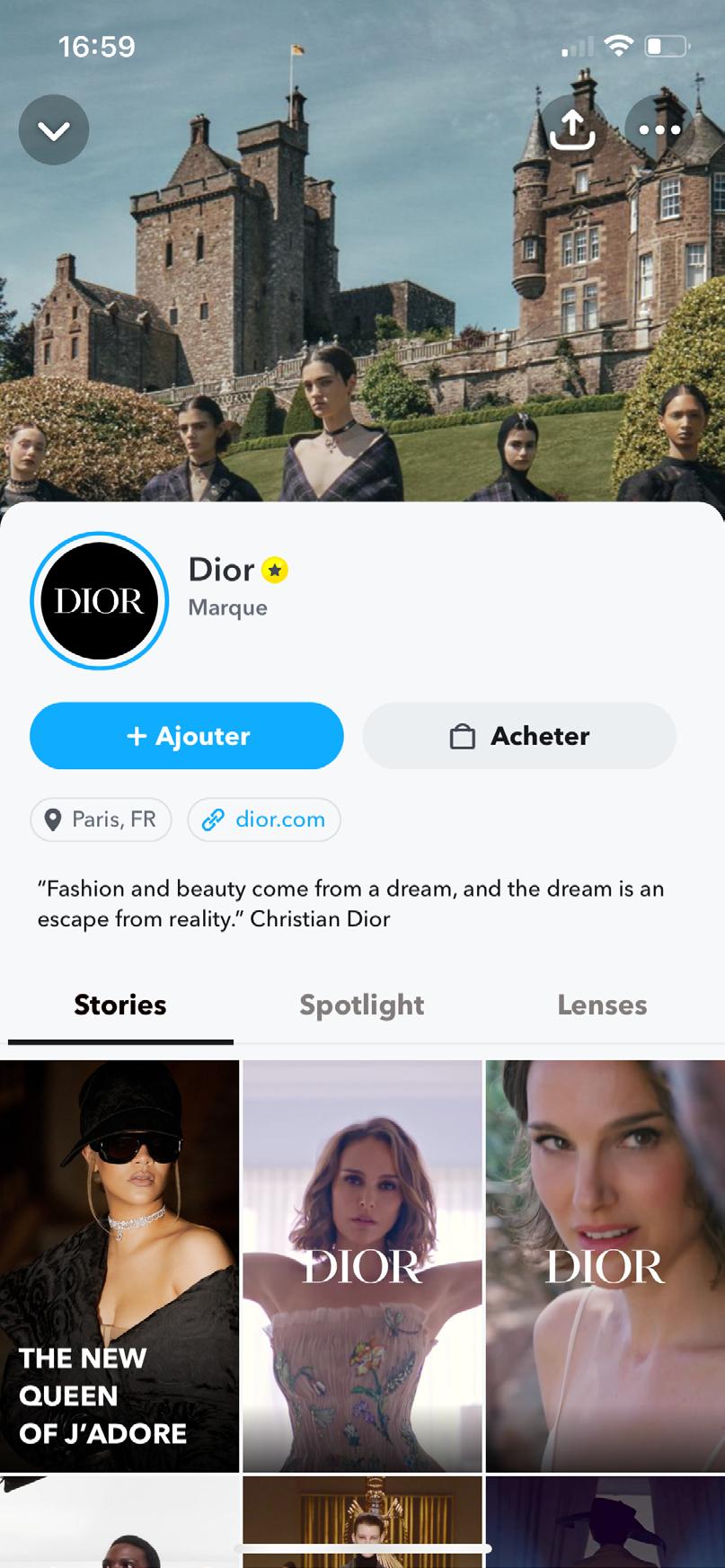The width and height of the screenshot is (725, 1568).
Task: Visit the dior.com link
Action: coord(264,819)
